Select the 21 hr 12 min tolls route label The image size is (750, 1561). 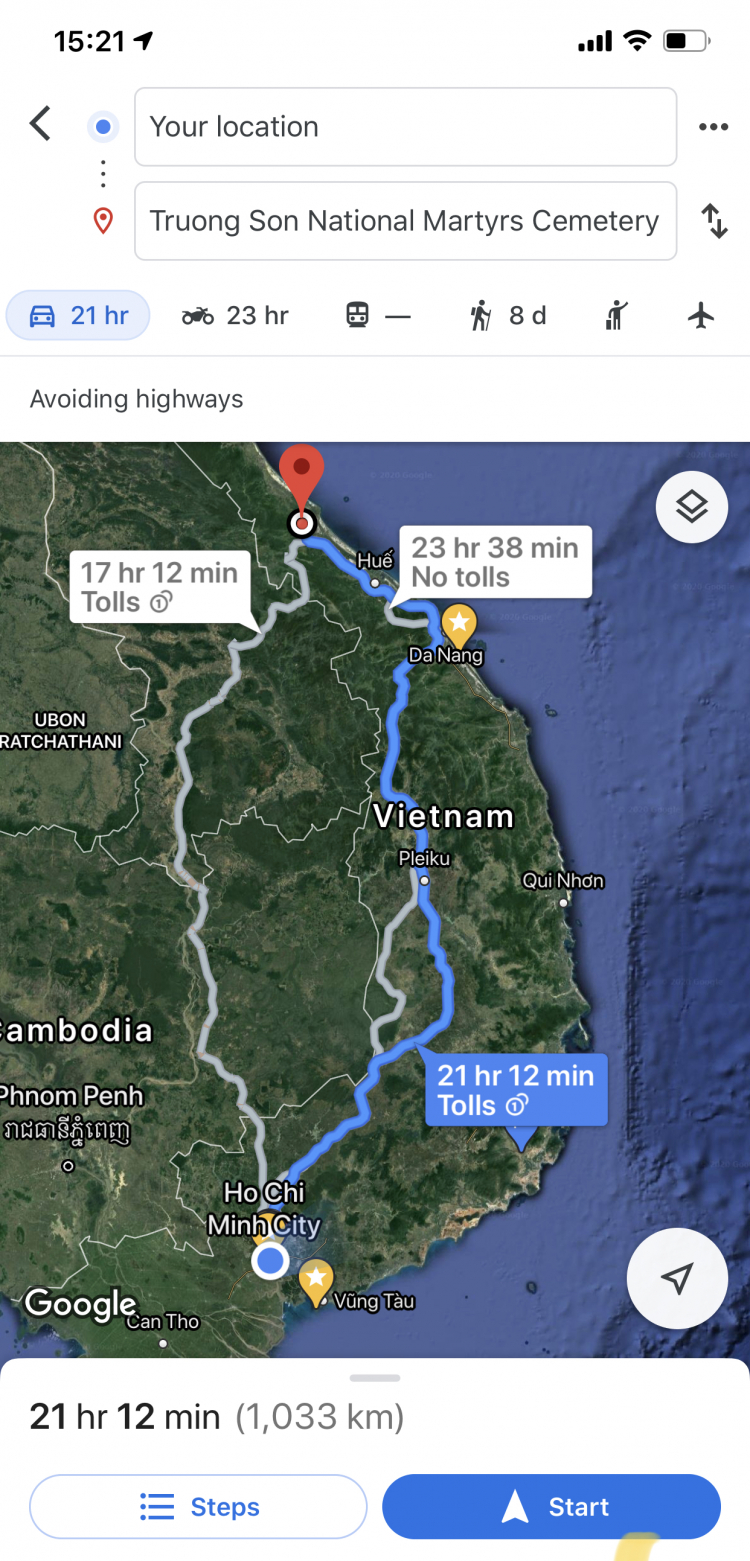tap(516, 1090)
